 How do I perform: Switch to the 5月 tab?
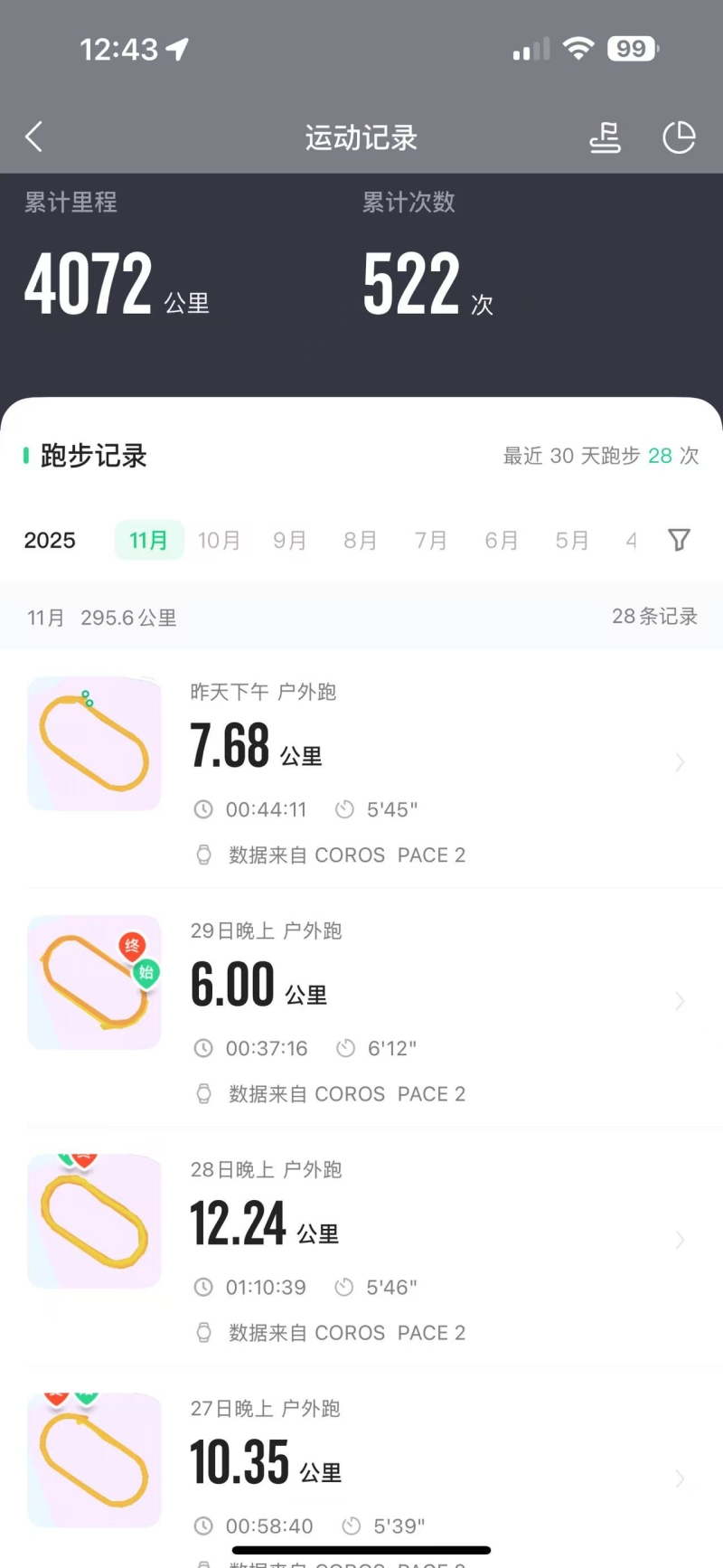tap(571, 541)
